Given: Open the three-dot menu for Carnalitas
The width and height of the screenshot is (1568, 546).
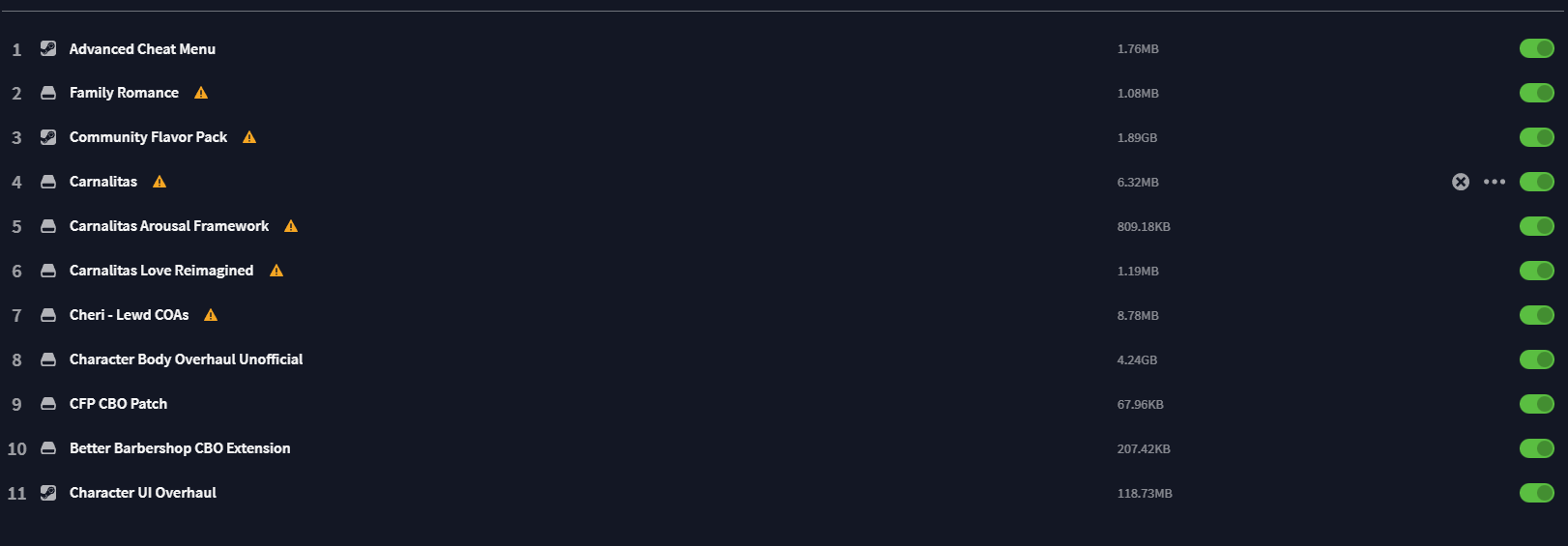Looking at the screenshot, I should tap(1495, 182).
